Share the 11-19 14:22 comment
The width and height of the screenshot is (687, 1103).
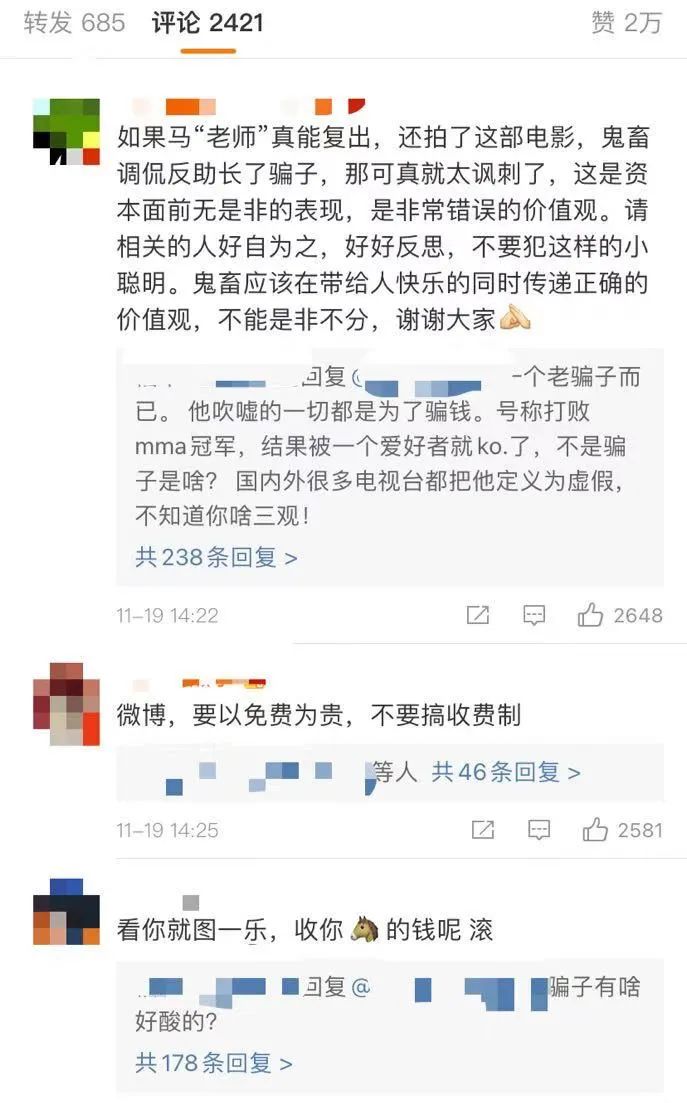point(478,615)
